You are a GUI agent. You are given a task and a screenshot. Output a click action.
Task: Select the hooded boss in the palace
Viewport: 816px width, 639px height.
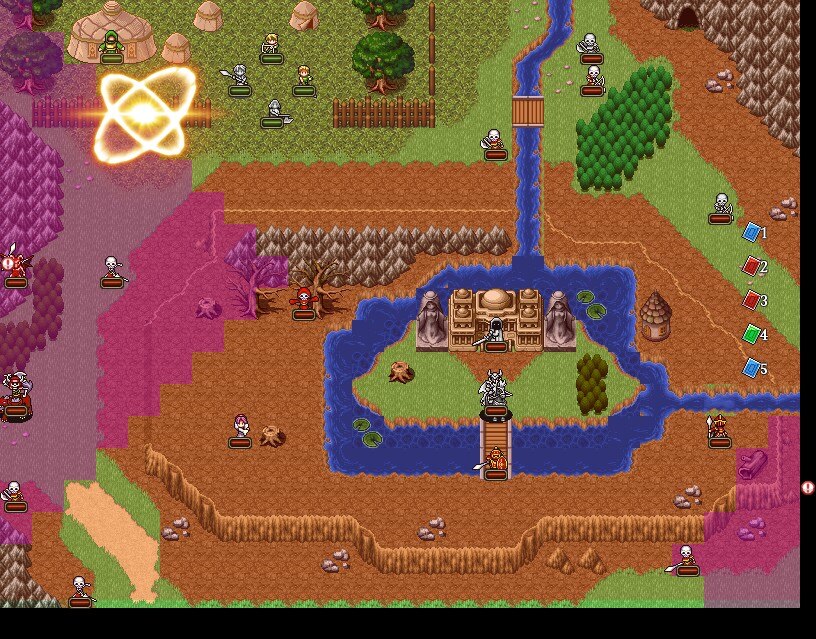click(495, 330)
